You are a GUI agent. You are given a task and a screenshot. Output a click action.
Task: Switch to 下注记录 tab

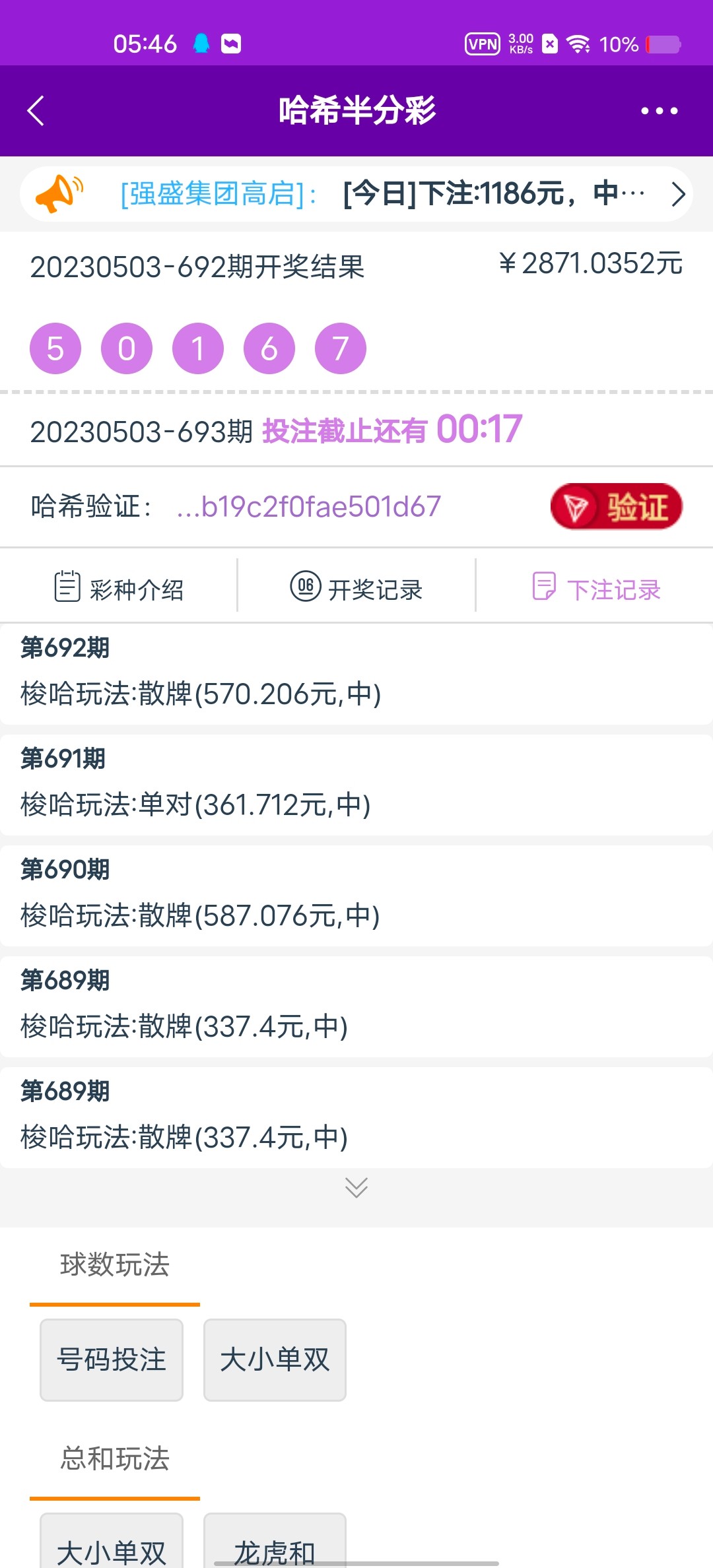click(x=595, y=587)
